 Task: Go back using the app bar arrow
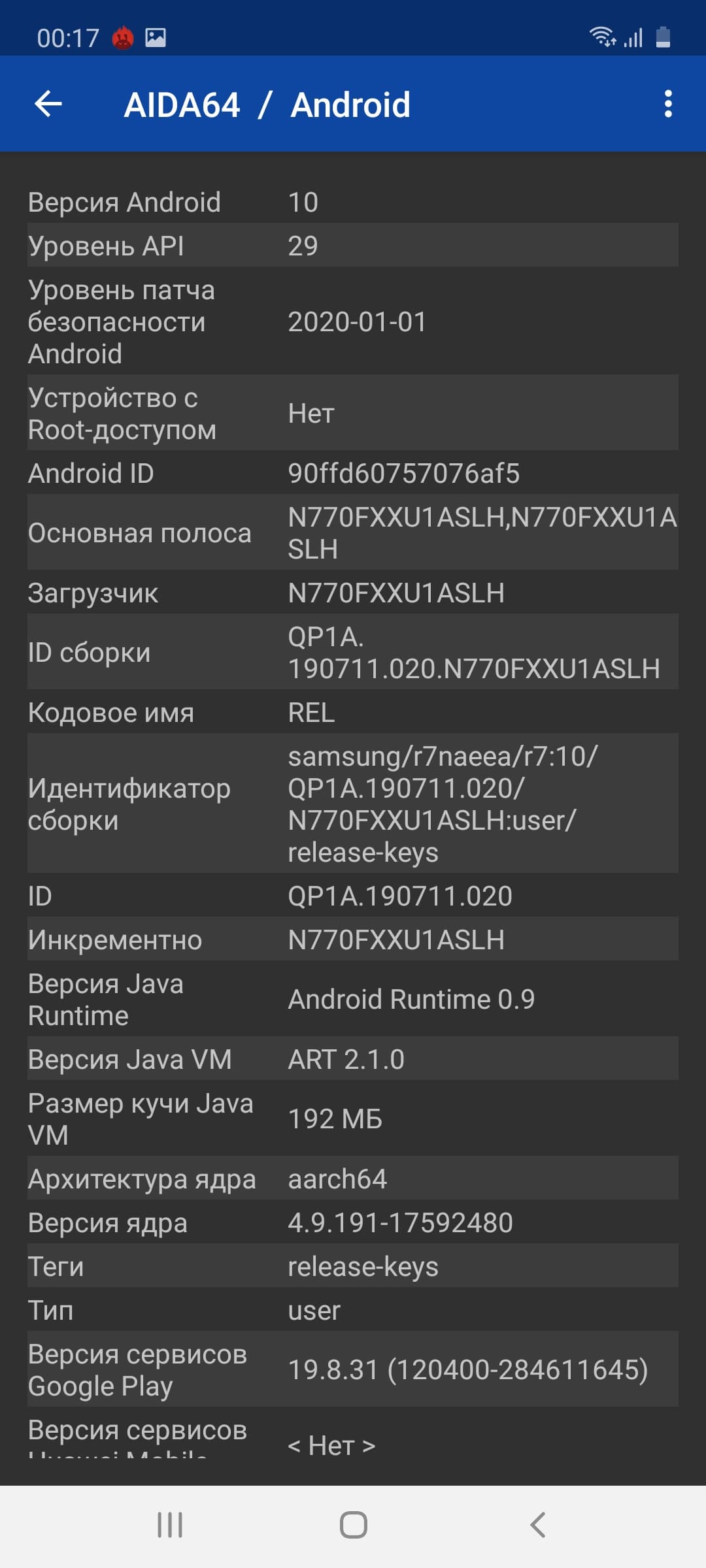pyautogui.click(x=48, y=104)
